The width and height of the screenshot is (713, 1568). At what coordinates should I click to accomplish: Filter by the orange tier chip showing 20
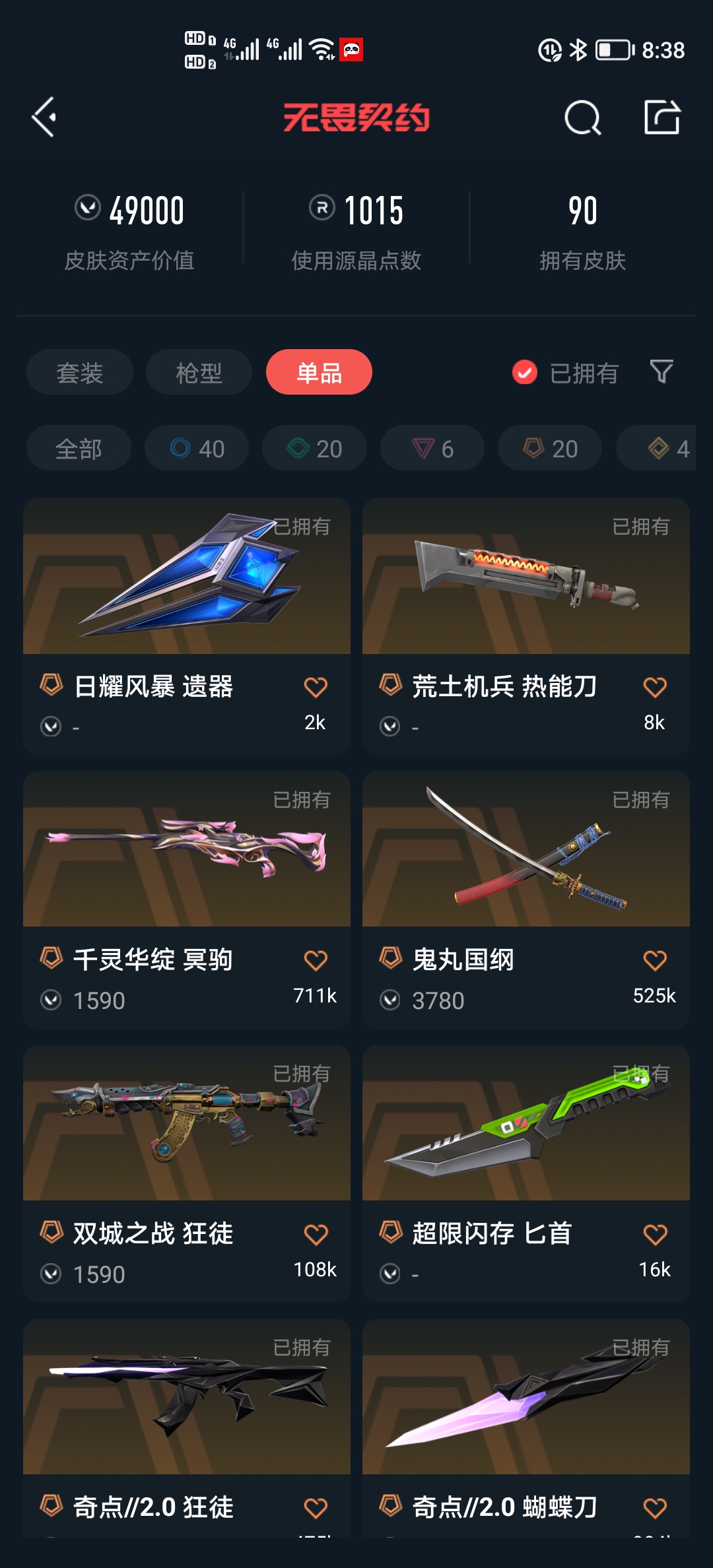click(x=550, y=449)
